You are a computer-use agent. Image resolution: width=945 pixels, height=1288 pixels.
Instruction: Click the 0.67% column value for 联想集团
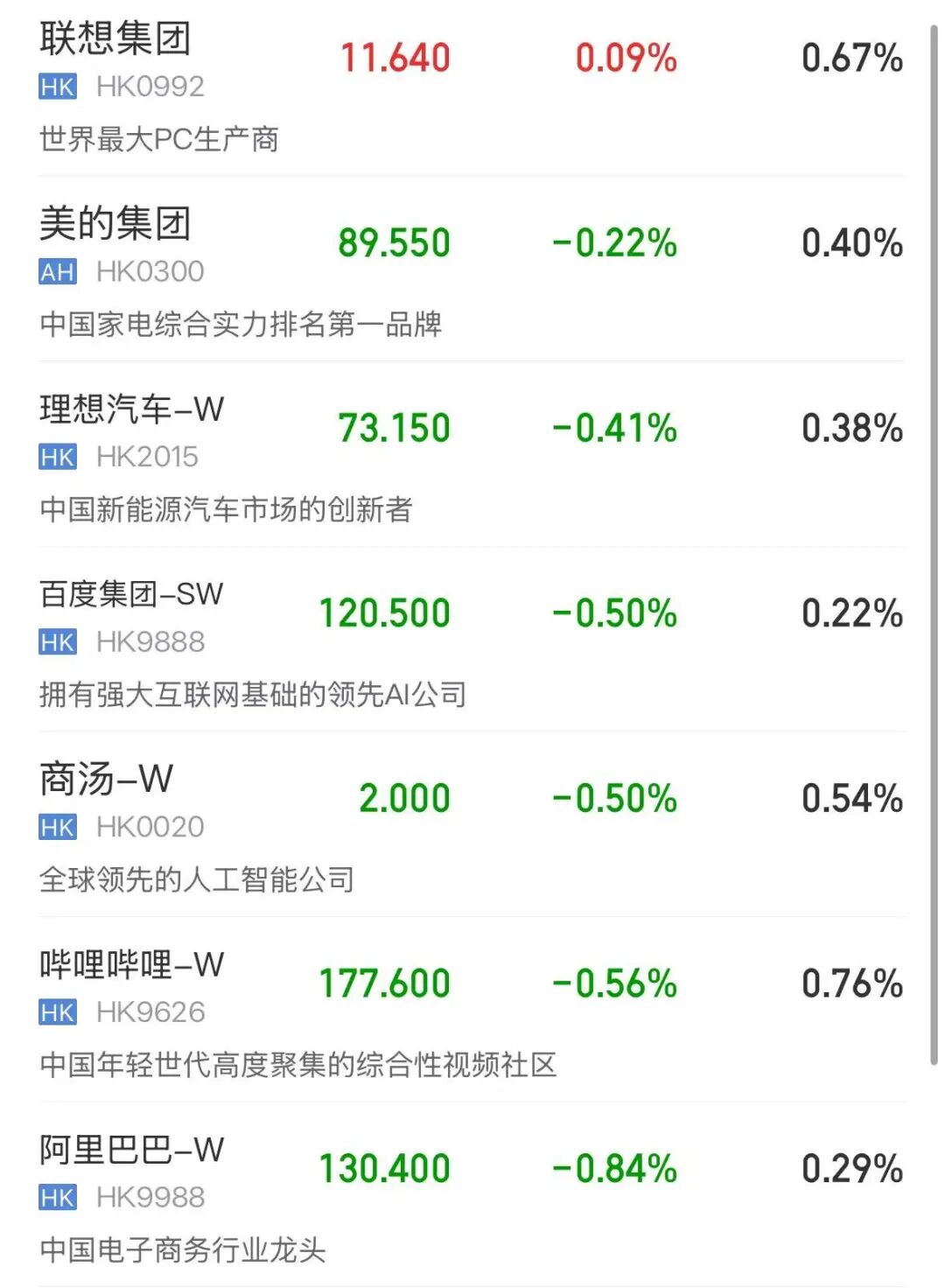tap(852, 59)
